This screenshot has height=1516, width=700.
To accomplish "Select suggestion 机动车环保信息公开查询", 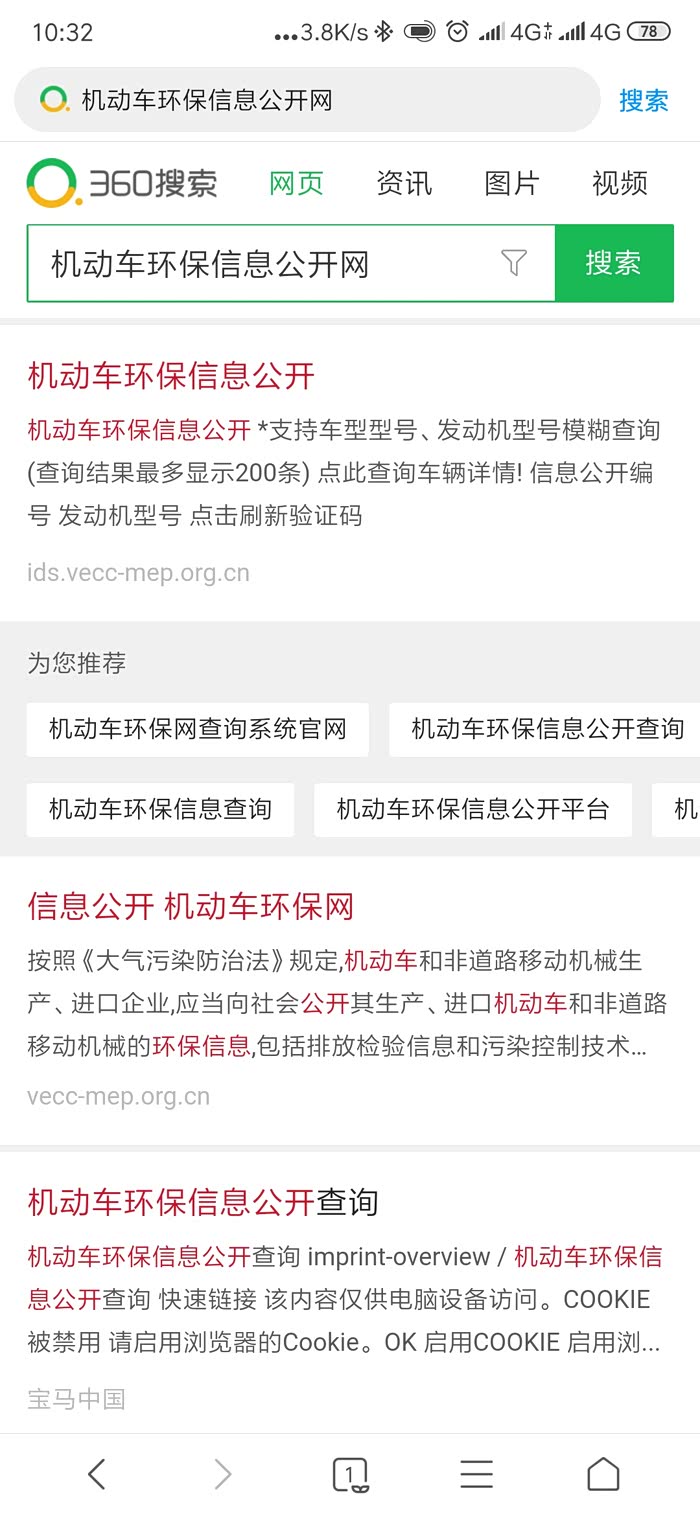I will pos(547,729).
